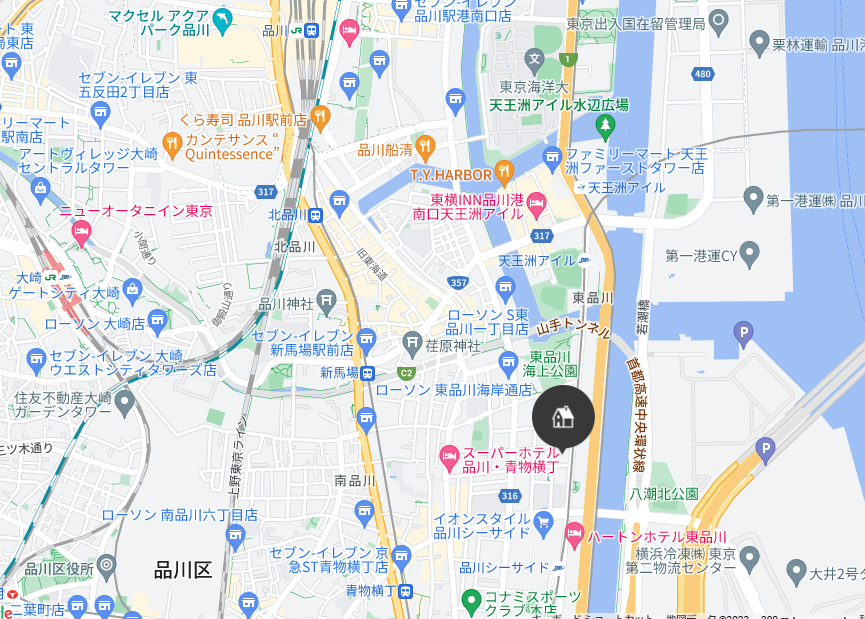Tap the 東京出入国在留管理局 marker
Viewport: 865px width, 619px height.
pyautogui.click(x=718, y=22)
